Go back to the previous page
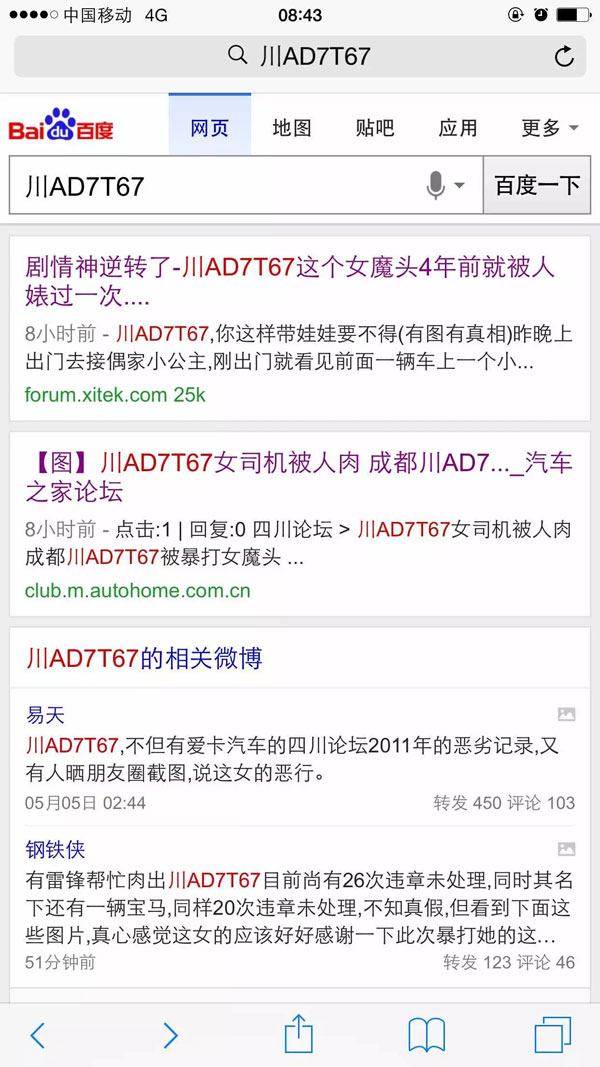The height and width of the screenshot is (1067, 600). pyautogui.click(x=38, y=1035)
